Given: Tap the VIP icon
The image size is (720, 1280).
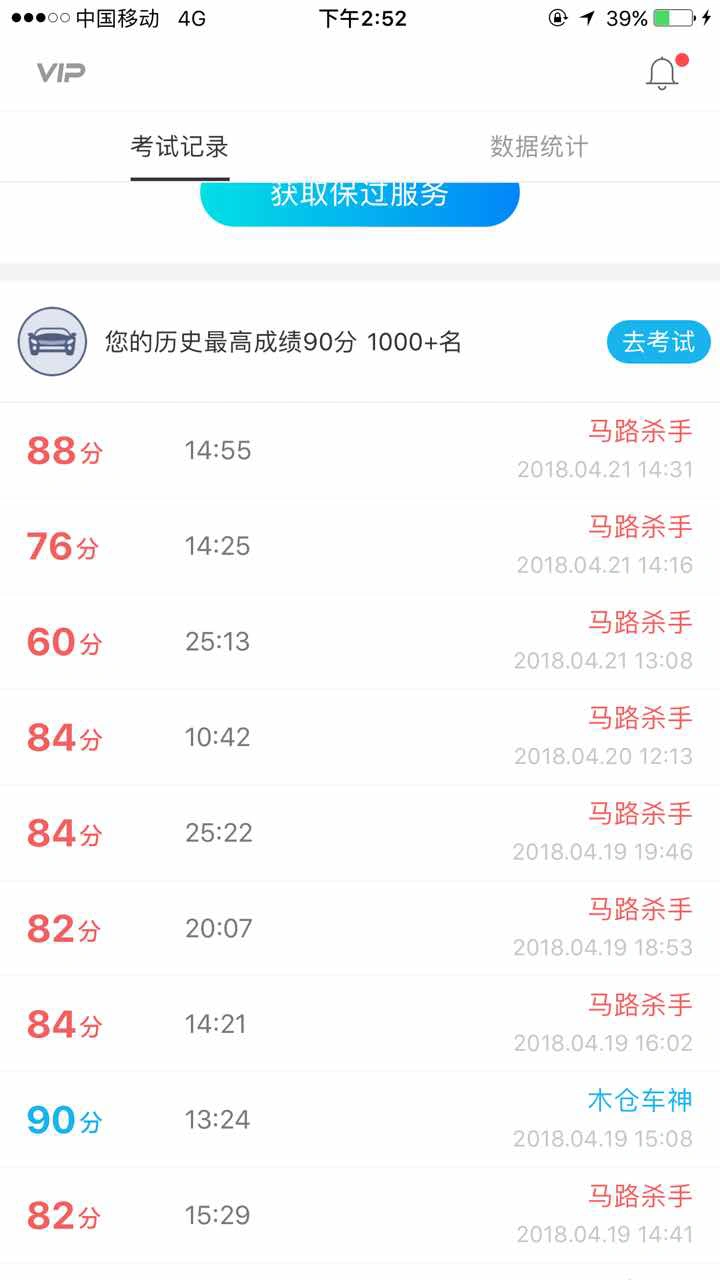Looking at the screenshot, I should pyautogui.click(x=61, y=73).
